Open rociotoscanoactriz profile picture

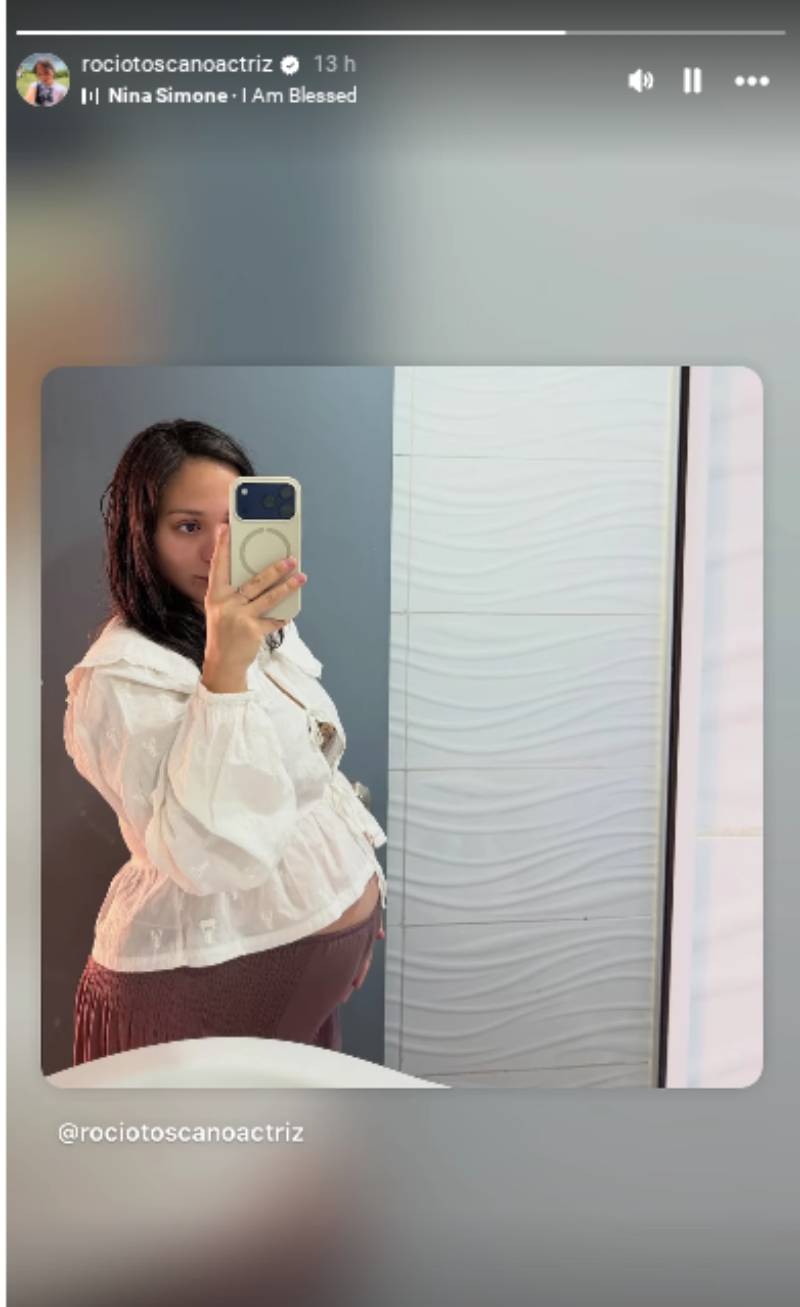pyautogui.click(x=43, y=80)
